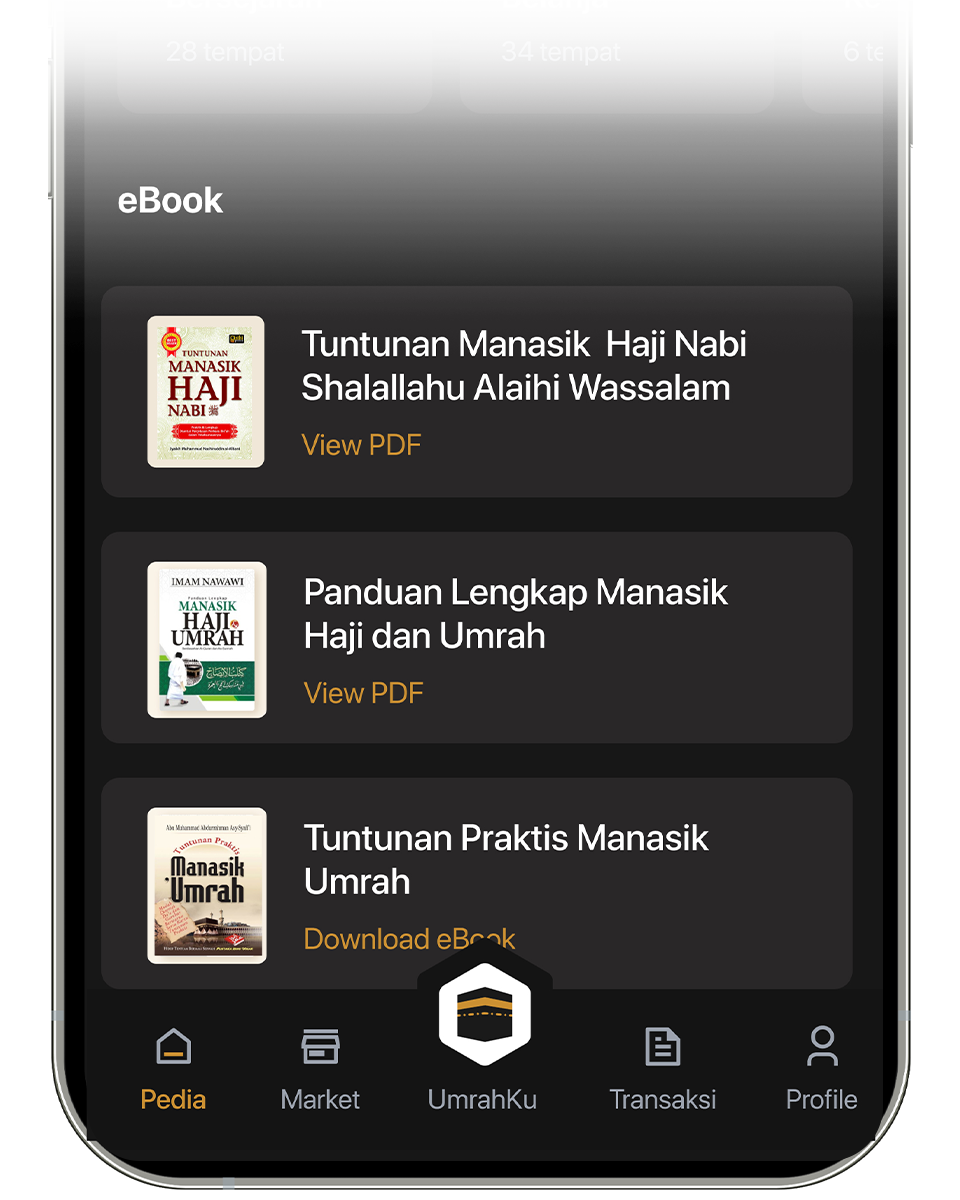960x1200 pixels.
Task: Open Tuntunan Manasik Haji Nabi book cover
Action: pyautogui.click(x=206, y=392)
